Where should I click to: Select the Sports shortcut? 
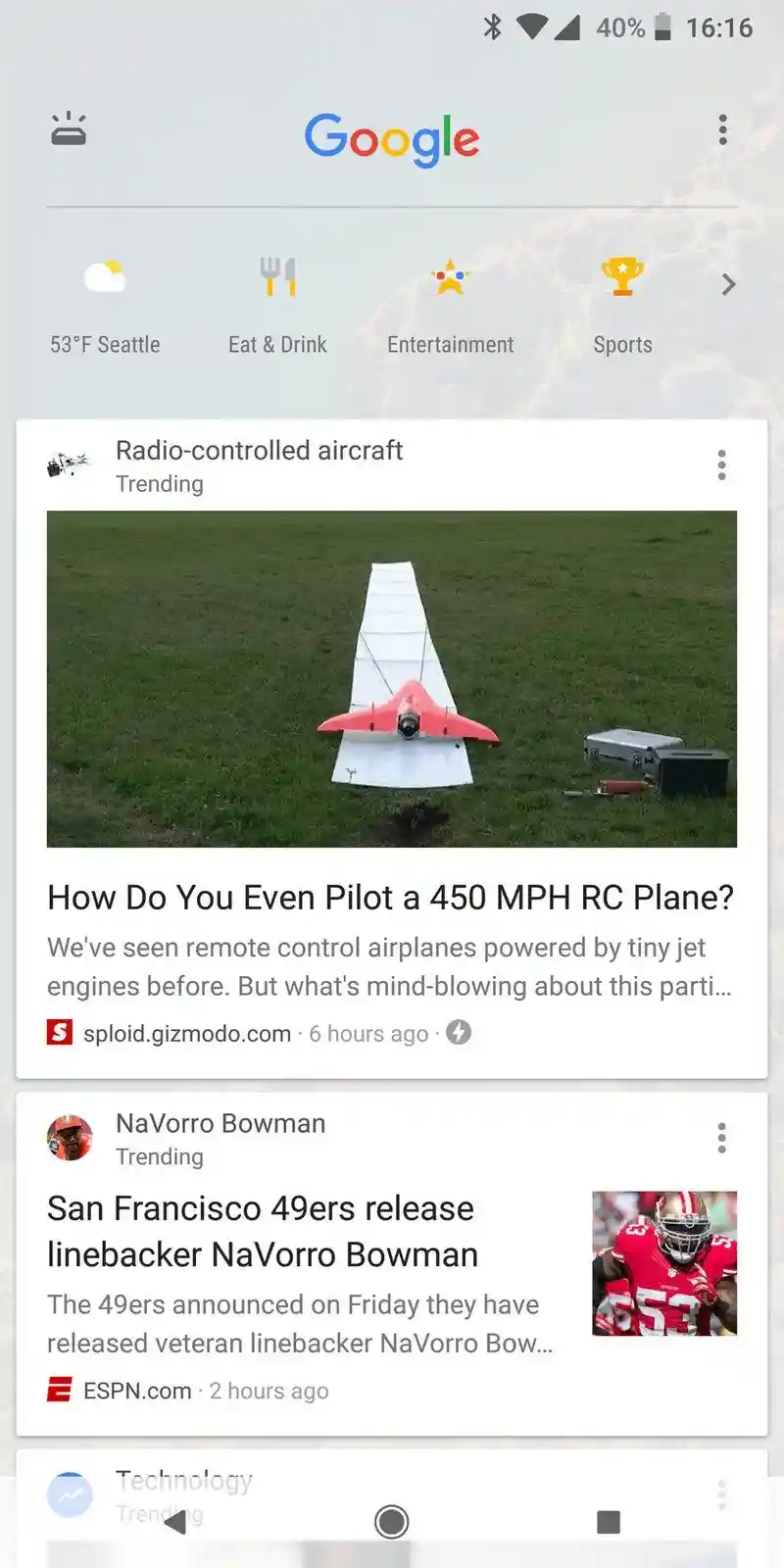(x=622, y=304)
